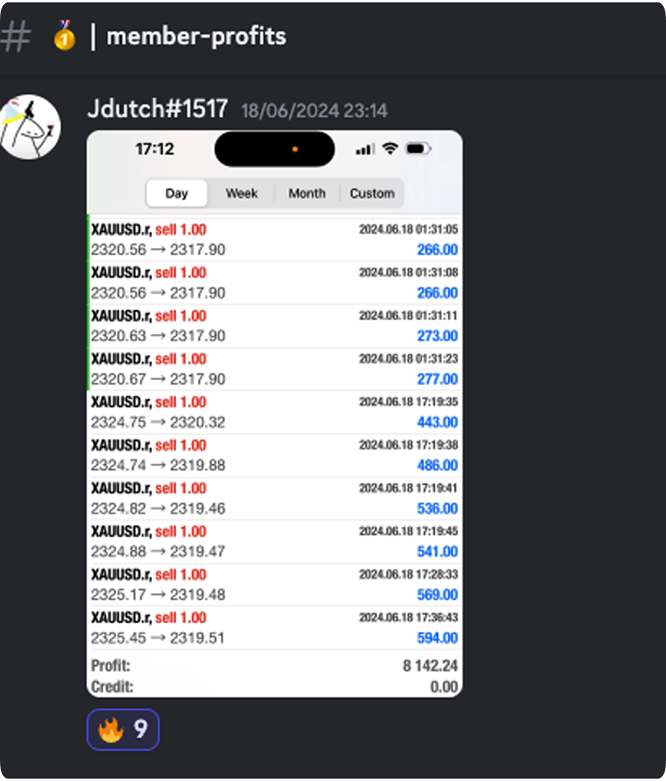Viewport: 666px width, 781px height.
Task: Add a fire reaction to the message
Action: pyautogui.click(x=123, y=729)
